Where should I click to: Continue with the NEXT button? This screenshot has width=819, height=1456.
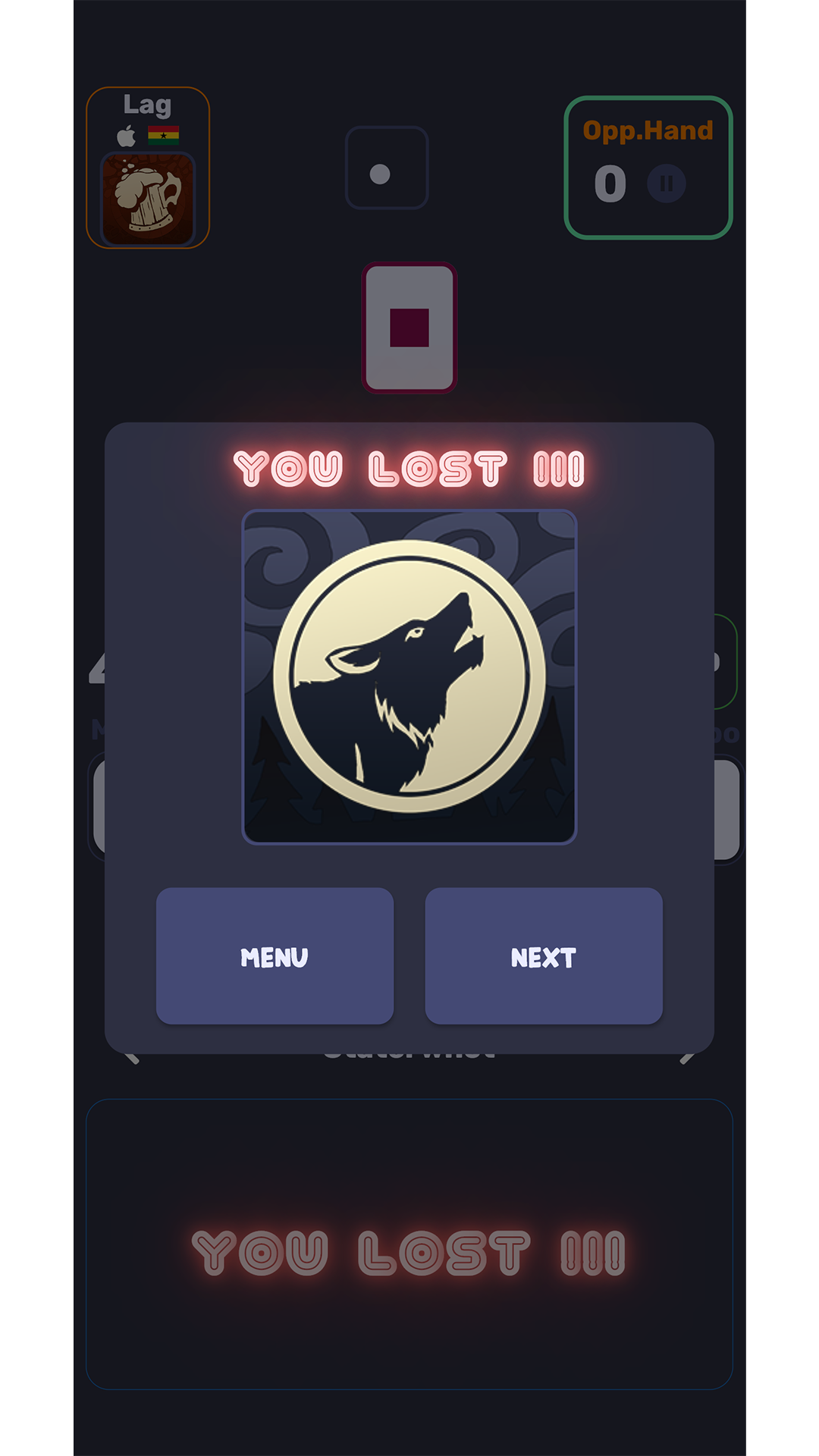pyautogui.click(x=543, y=956)
